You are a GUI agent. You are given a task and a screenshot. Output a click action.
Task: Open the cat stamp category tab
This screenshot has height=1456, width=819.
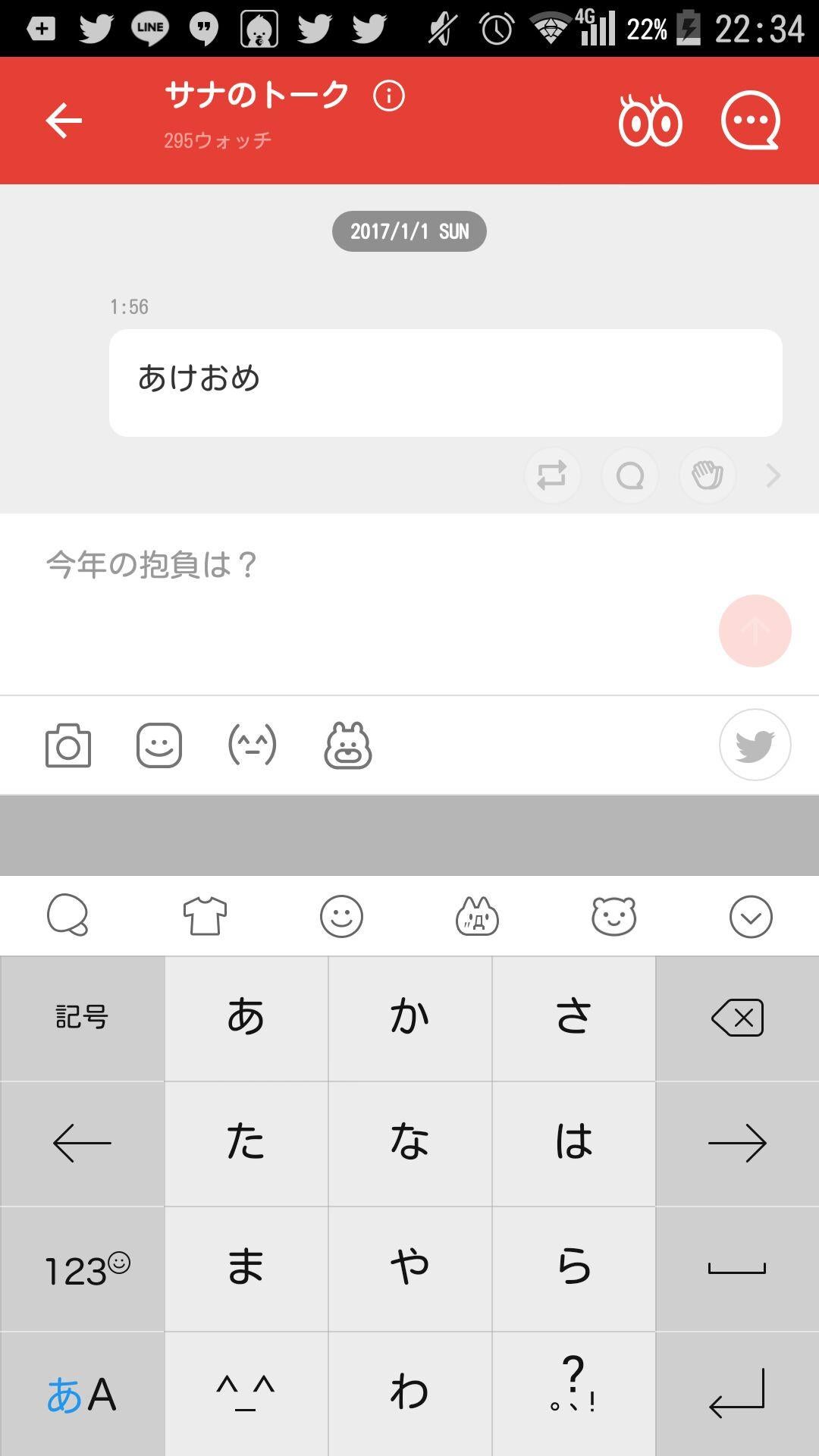click(x=478, y=915)
